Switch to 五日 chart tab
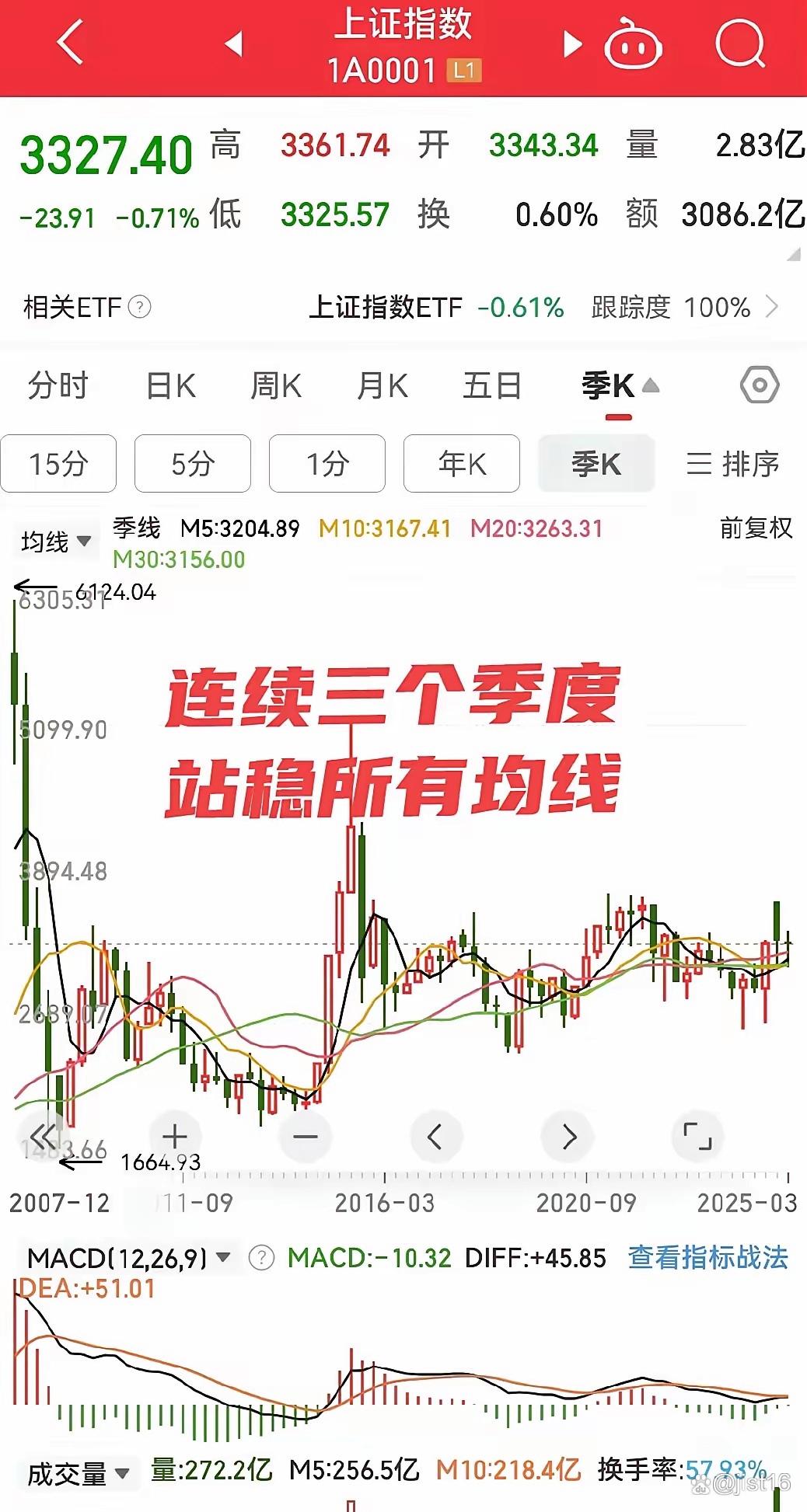807x1512 pixels. (x=491, y=385)
